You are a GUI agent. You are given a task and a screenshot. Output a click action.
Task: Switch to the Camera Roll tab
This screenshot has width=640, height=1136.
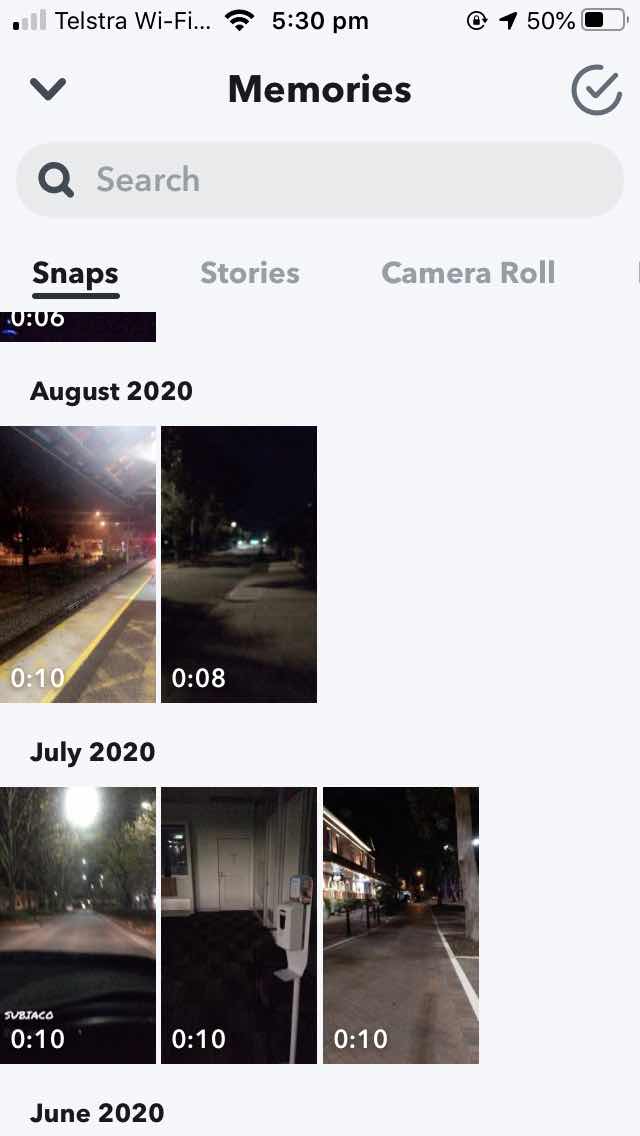pos(468,273)
